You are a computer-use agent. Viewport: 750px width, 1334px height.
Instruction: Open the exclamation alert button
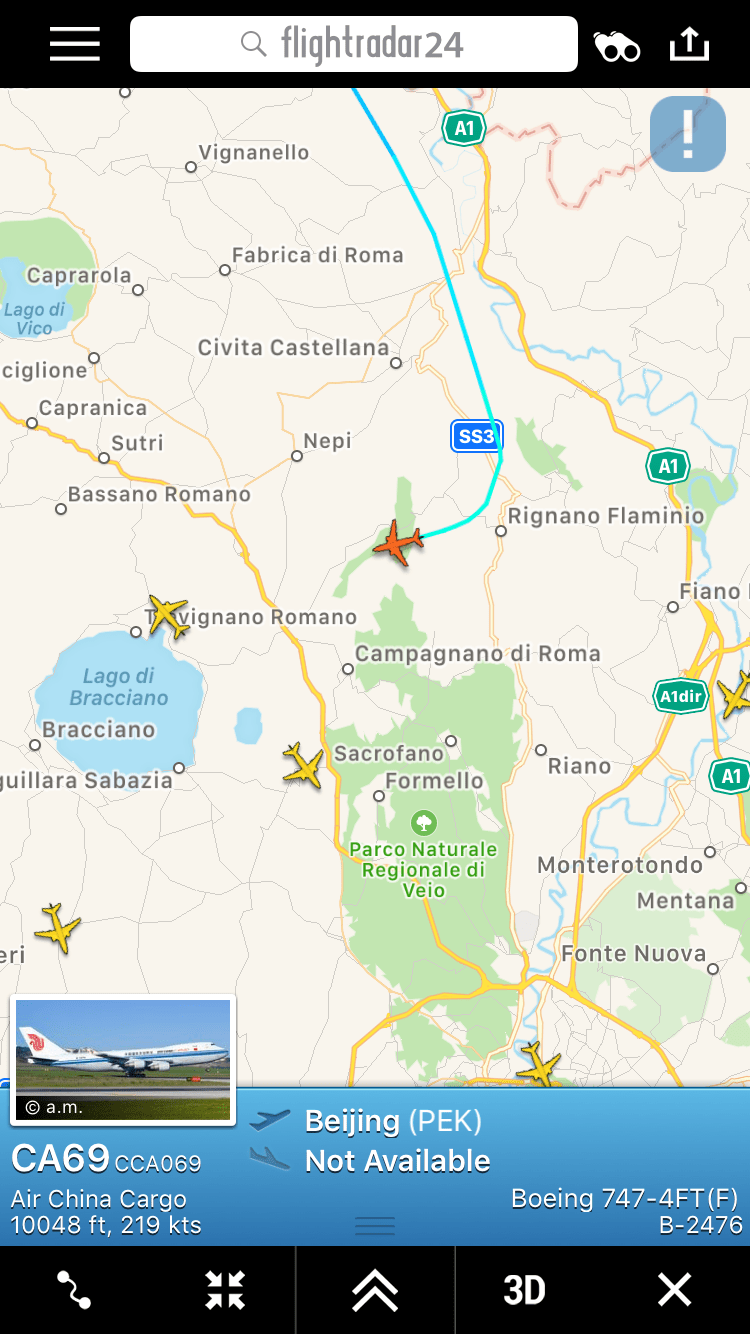coord(688,134)
